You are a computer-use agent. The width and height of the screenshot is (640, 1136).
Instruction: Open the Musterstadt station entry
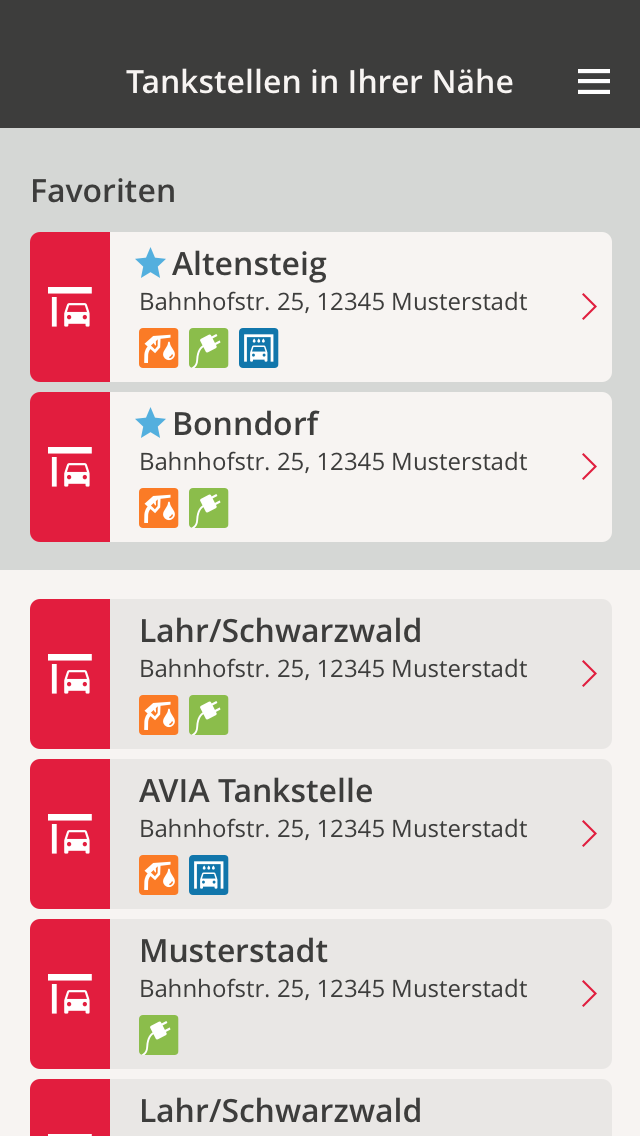pyautogui.click(x=320, y=994)
